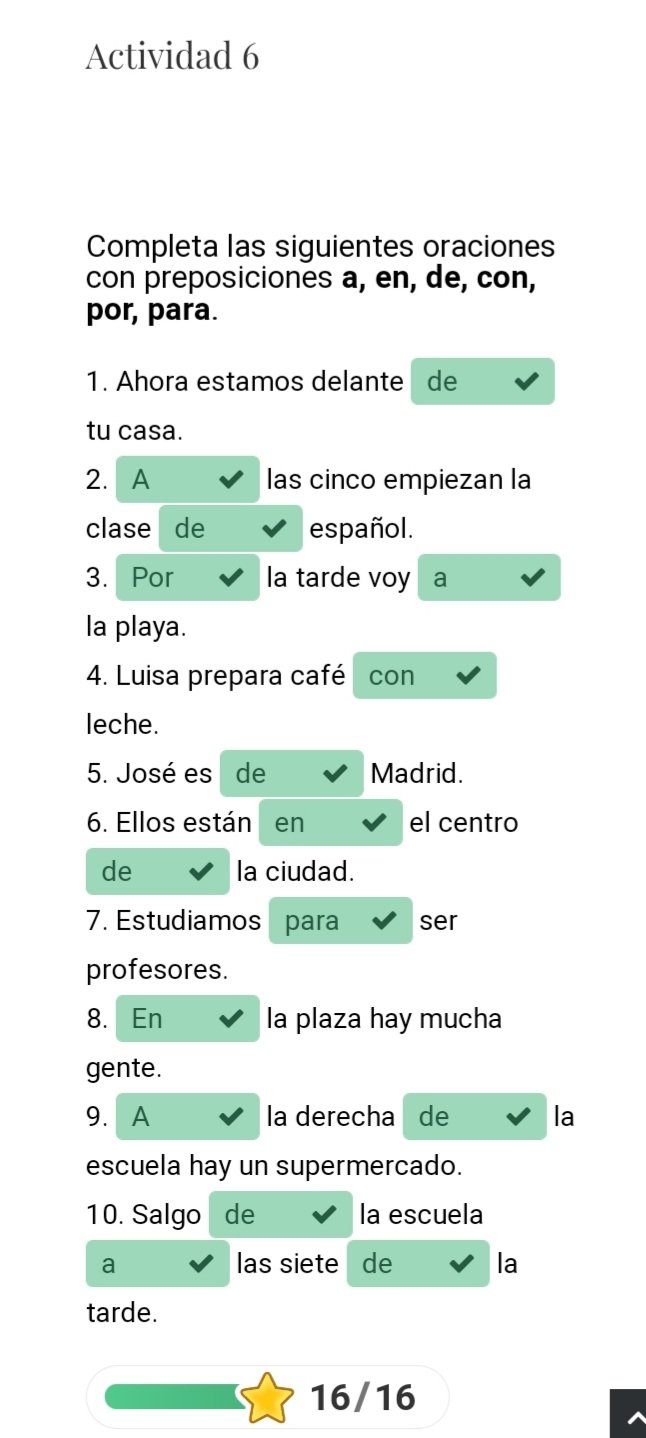This screenshot has width=646, height=1438.
Task: Tap the blank before "español"
Action: point(230,529)
